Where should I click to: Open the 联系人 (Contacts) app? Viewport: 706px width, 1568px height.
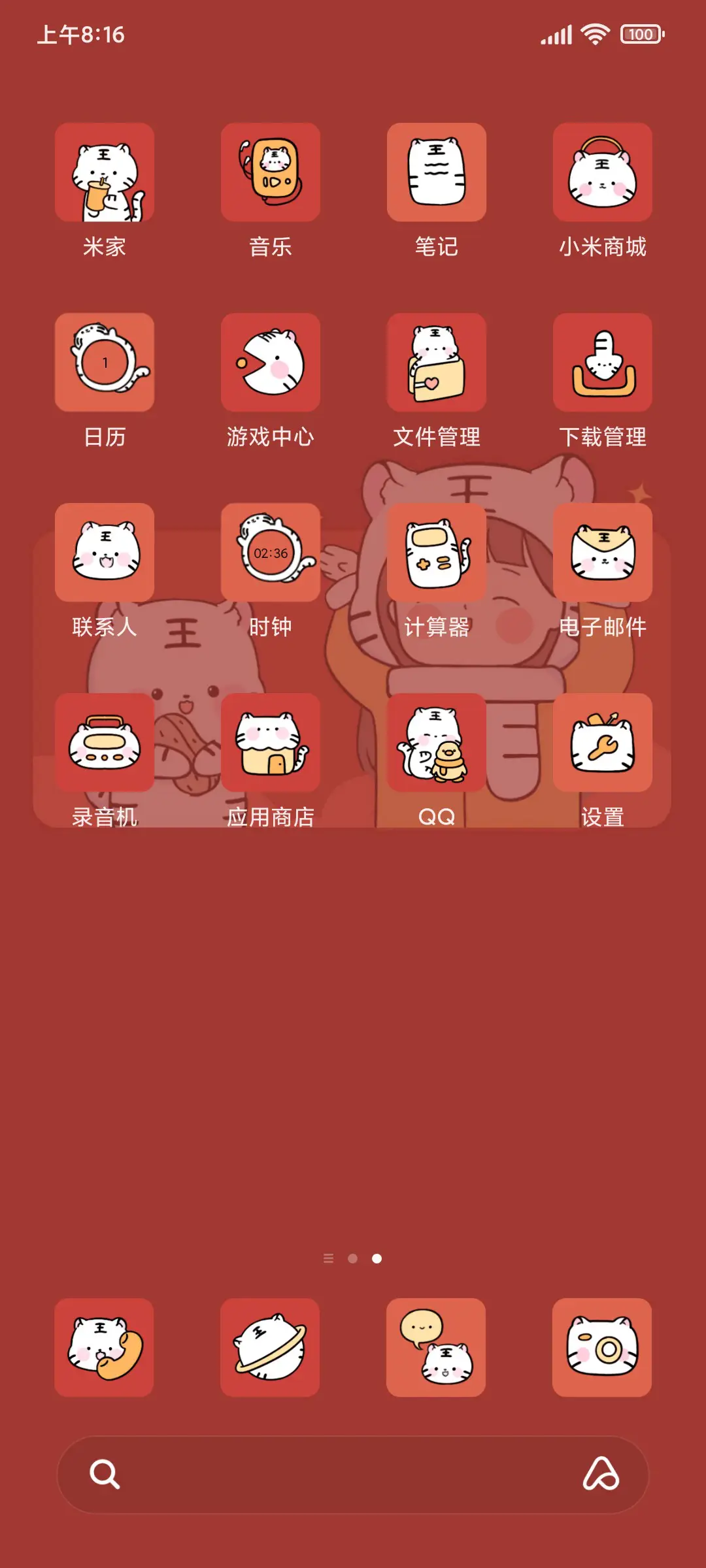pos(105,553)
